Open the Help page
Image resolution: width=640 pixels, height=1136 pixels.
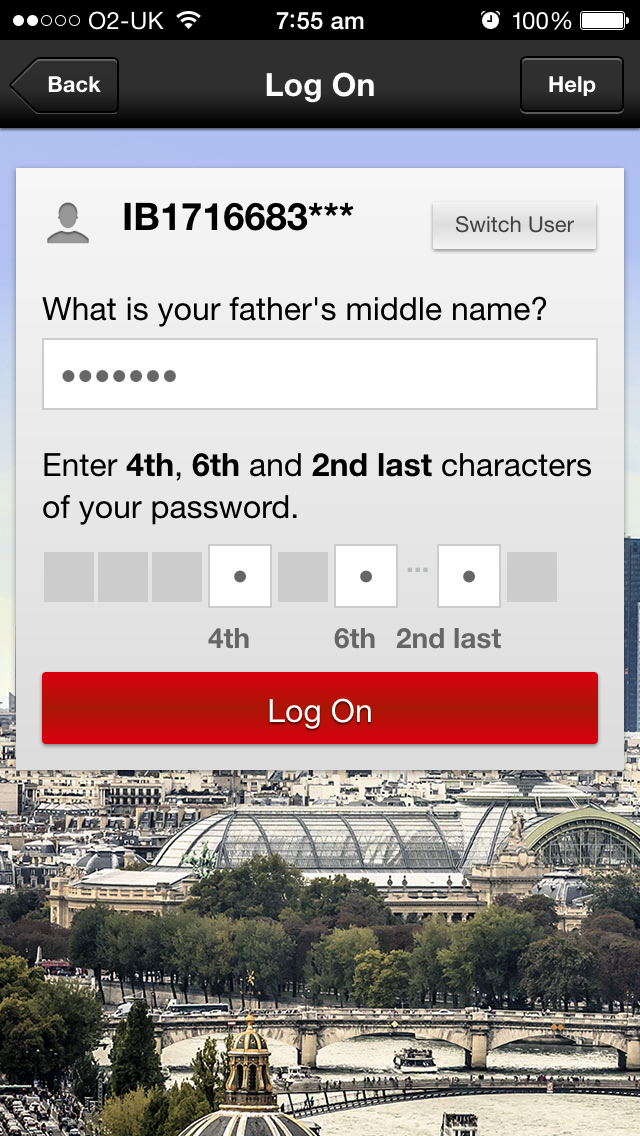tap(570, 85)
